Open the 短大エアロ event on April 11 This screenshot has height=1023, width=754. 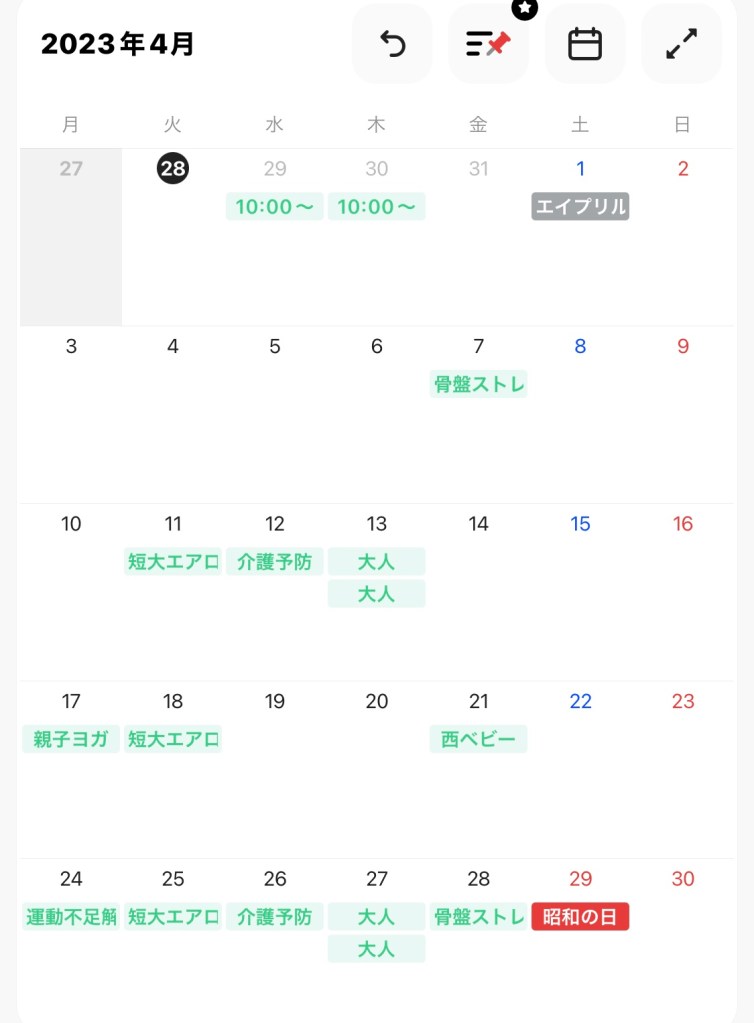point(173,562)
